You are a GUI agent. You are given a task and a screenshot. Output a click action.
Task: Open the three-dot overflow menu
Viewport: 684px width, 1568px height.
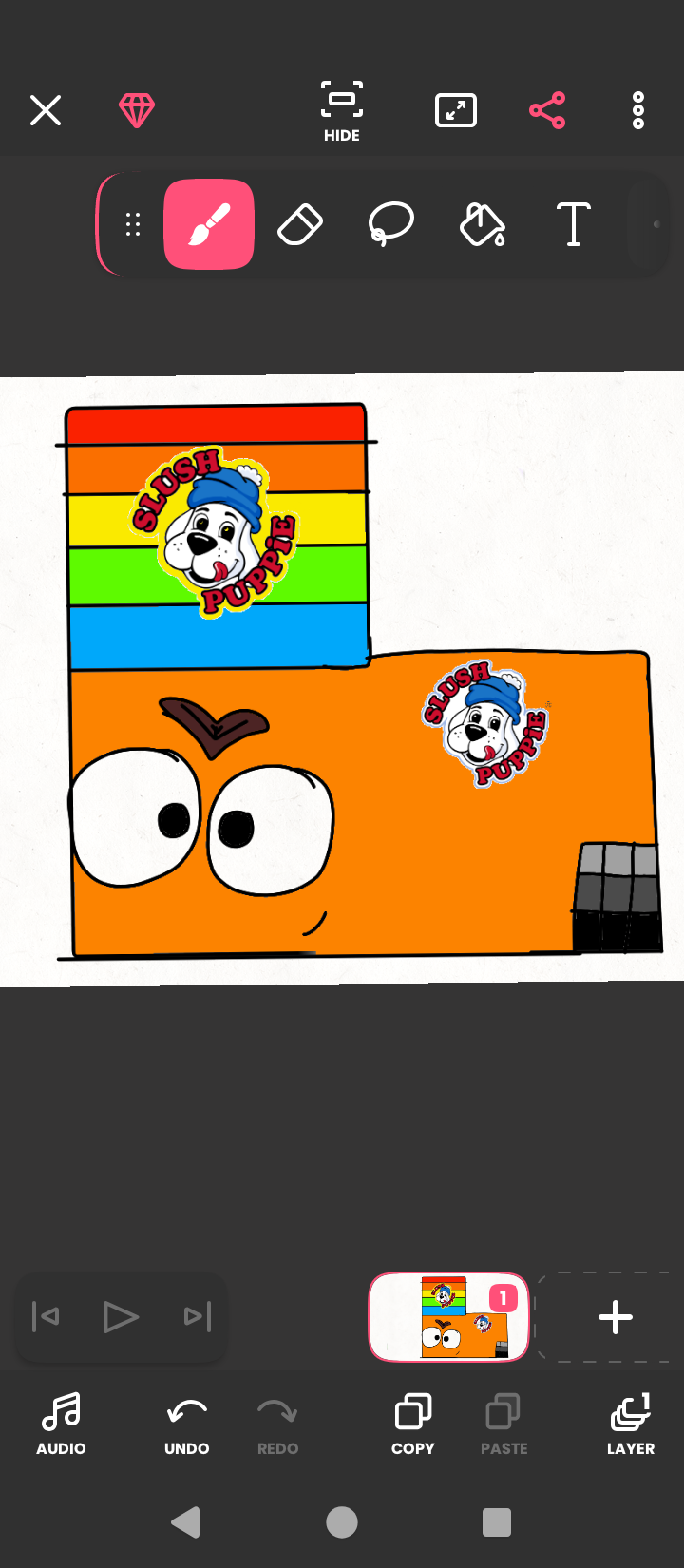(x=638, y=110)
